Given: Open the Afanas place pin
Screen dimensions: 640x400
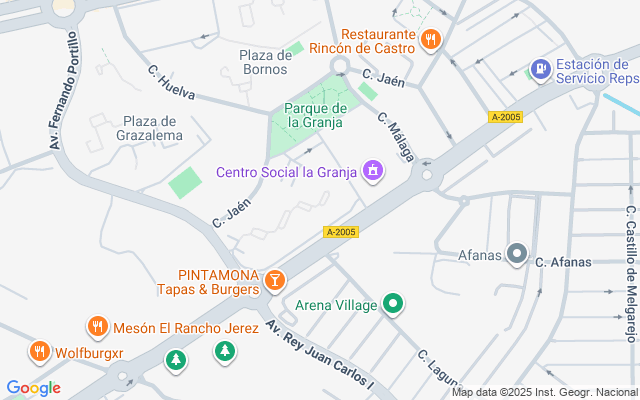Looking at the screenshot, I should pyautogui.click(x=517, y=254).
